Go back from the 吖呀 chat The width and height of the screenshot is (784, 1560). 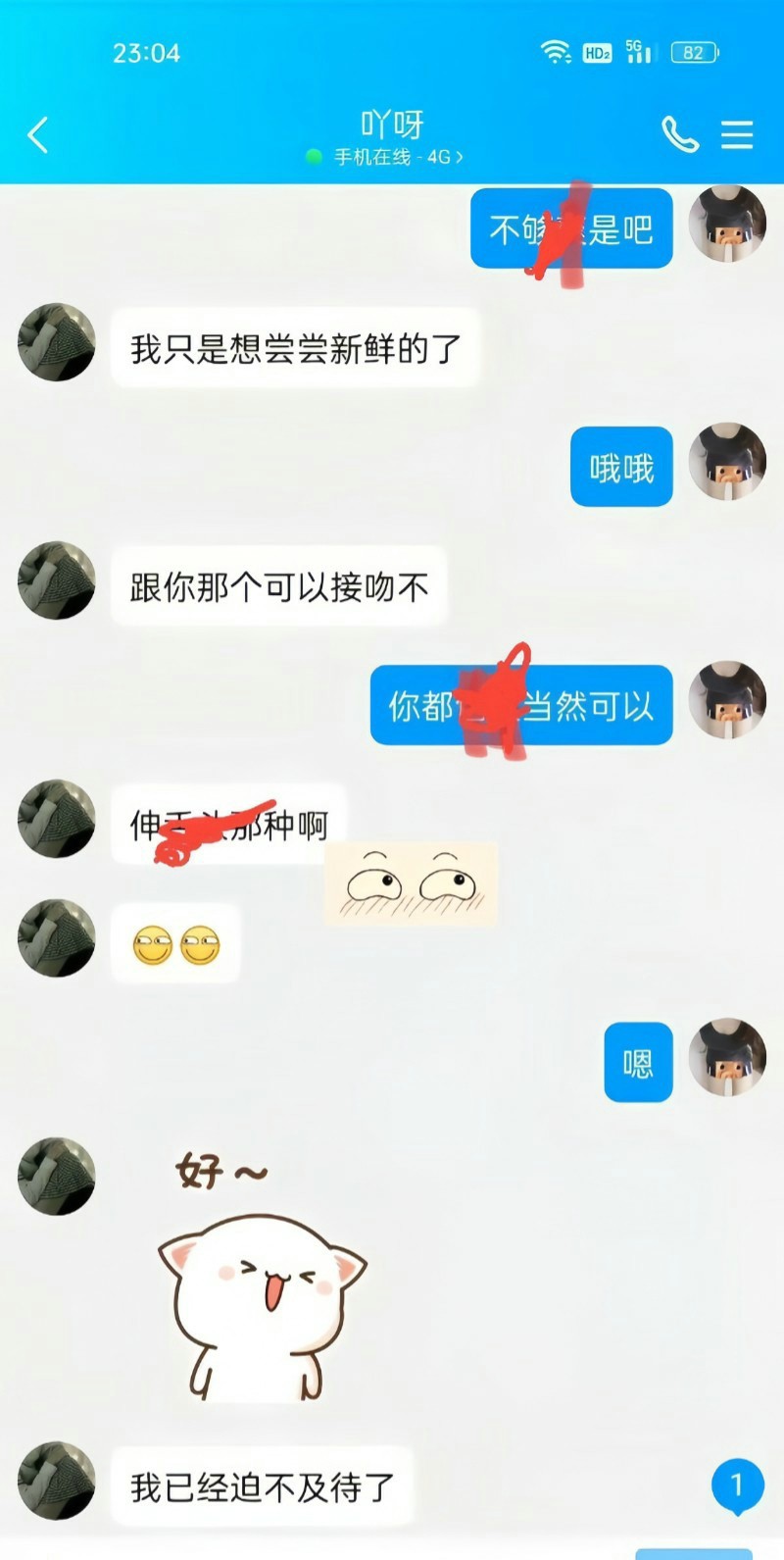(x=38, y=135)
